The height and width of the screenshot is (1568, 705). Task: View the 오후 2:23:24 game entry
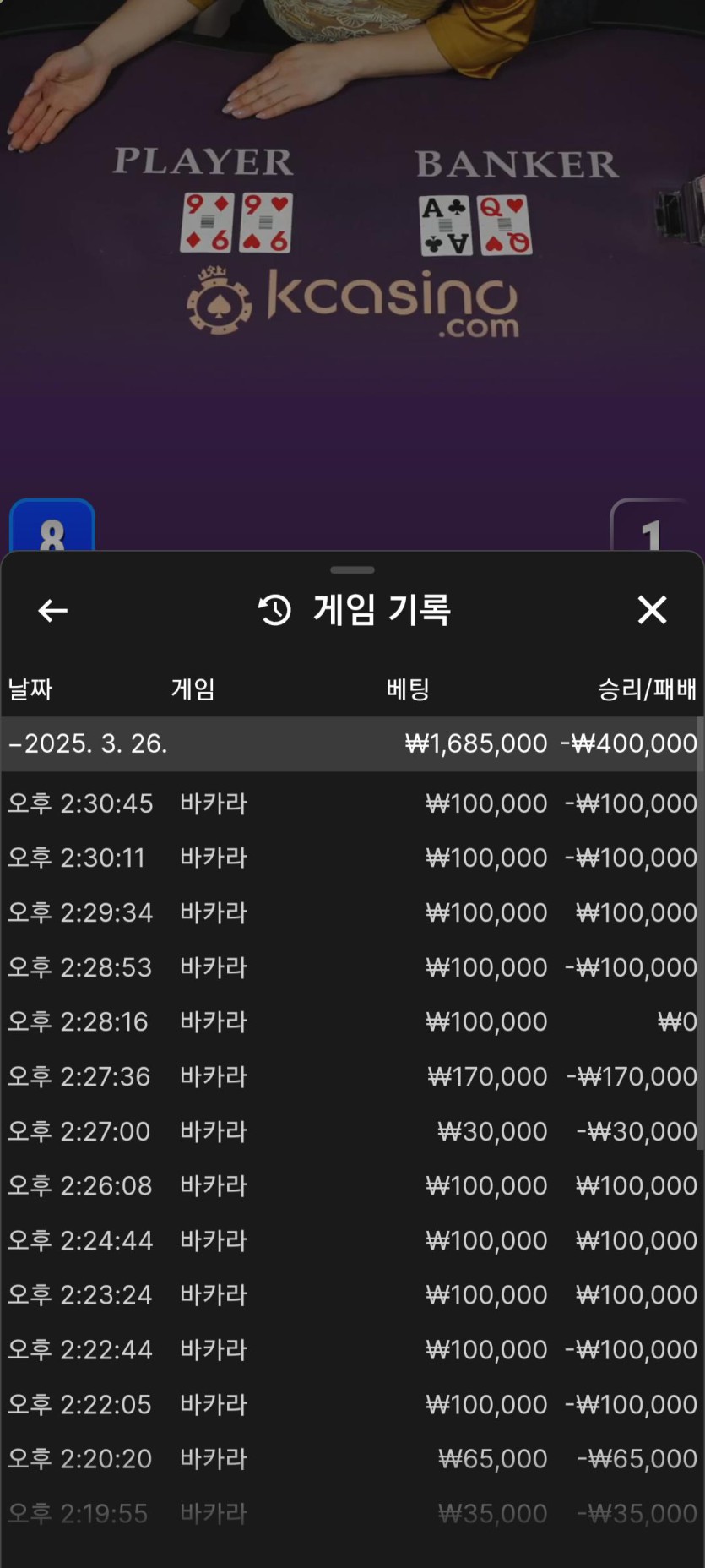pyautogui.click(x=351, y=1294)
